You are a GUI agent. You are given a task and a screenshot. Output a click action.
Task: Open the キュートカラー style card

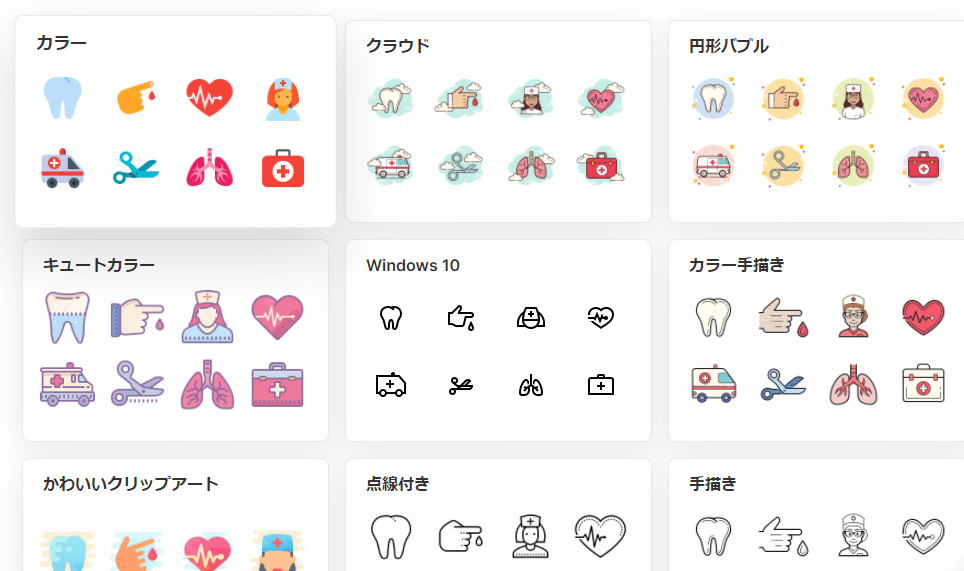[175, 340]
